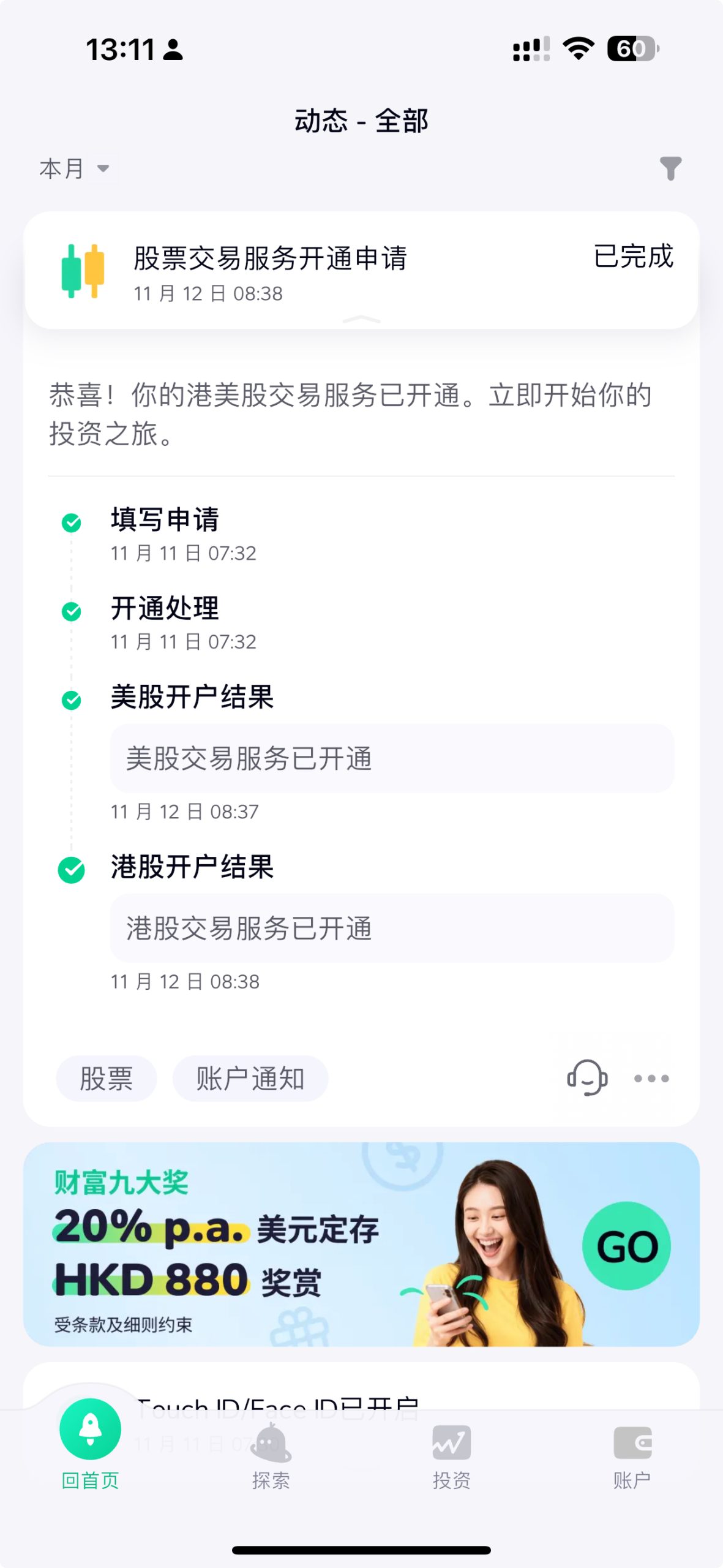This screenshot has height=1568, width=723.
Task: Select the 账户通知 tag chip
Action: (x=250, y=1079)
